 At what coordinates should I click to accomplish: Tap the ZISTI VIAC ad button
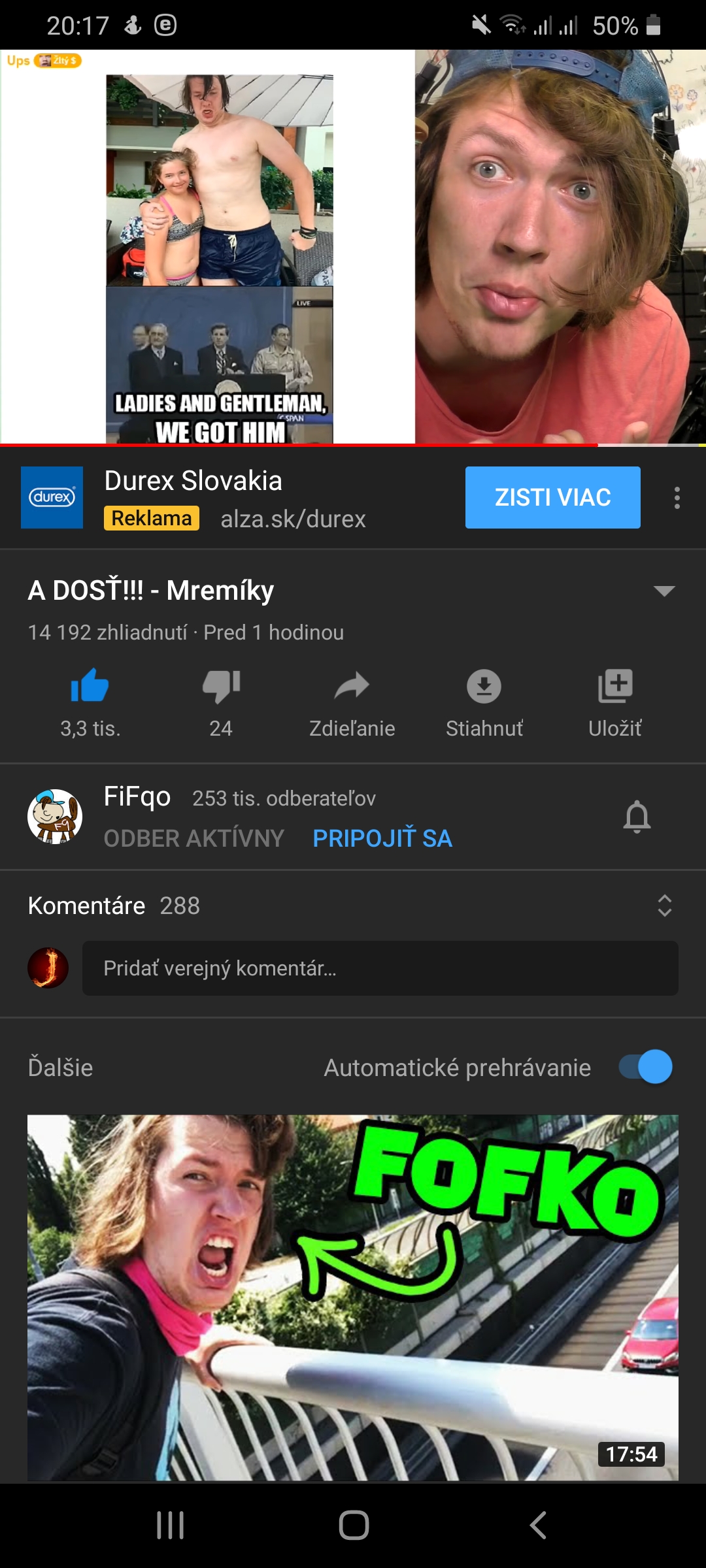[552, 497]
